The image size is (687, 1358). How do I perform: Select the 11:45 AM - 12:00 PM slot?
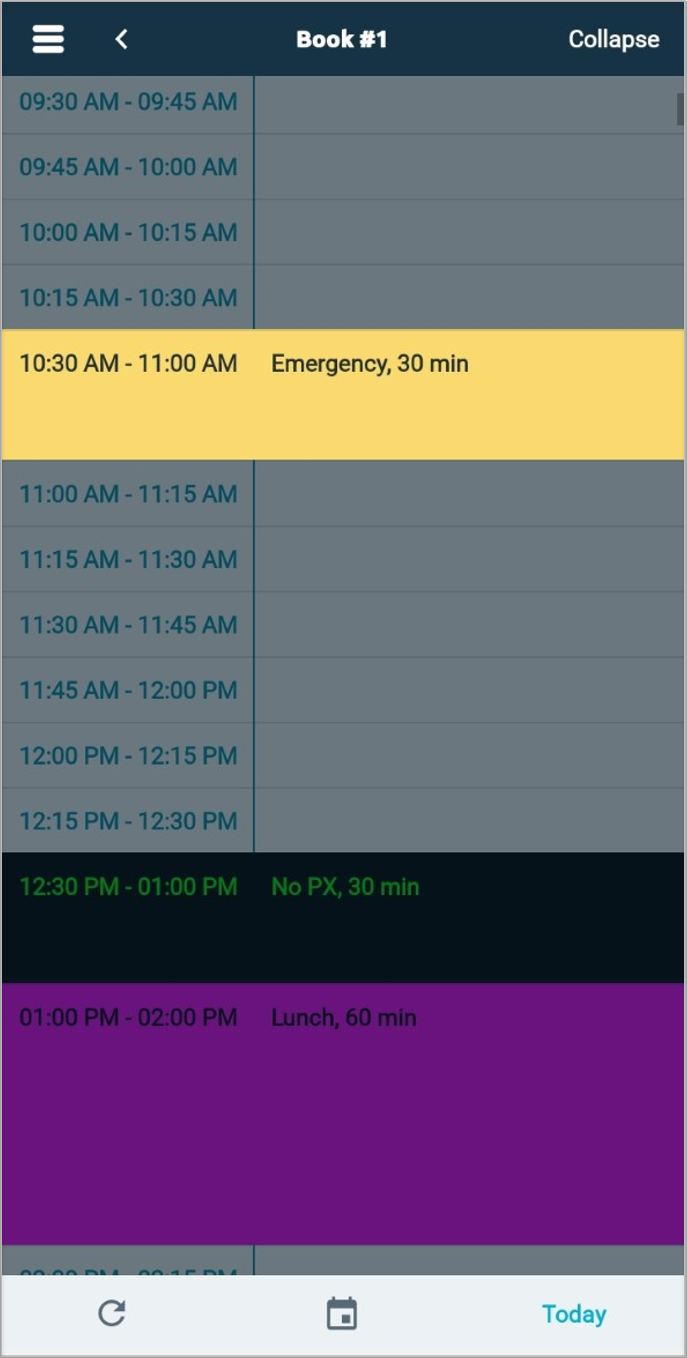468,690
